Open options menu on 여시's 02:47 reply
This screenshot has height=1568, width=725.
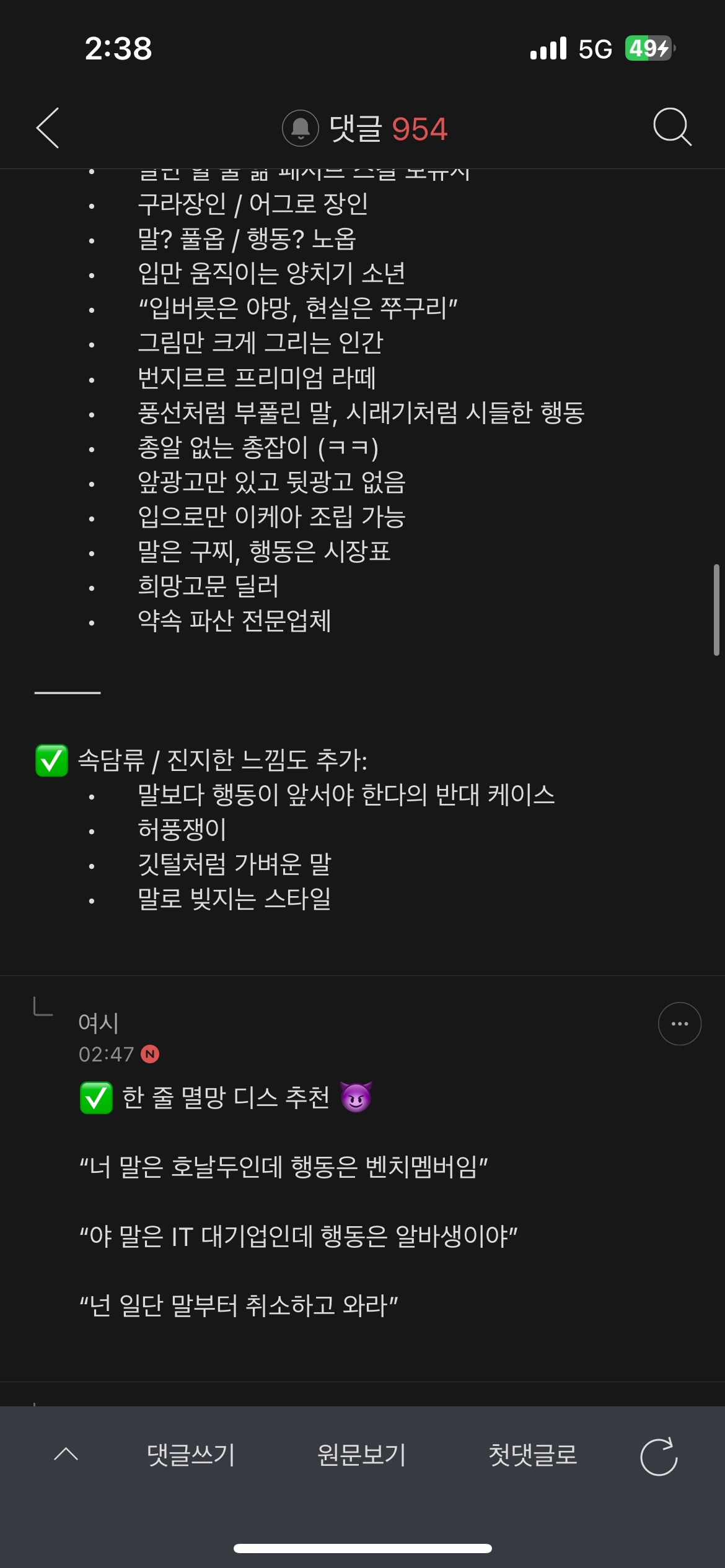point(679,1024)
